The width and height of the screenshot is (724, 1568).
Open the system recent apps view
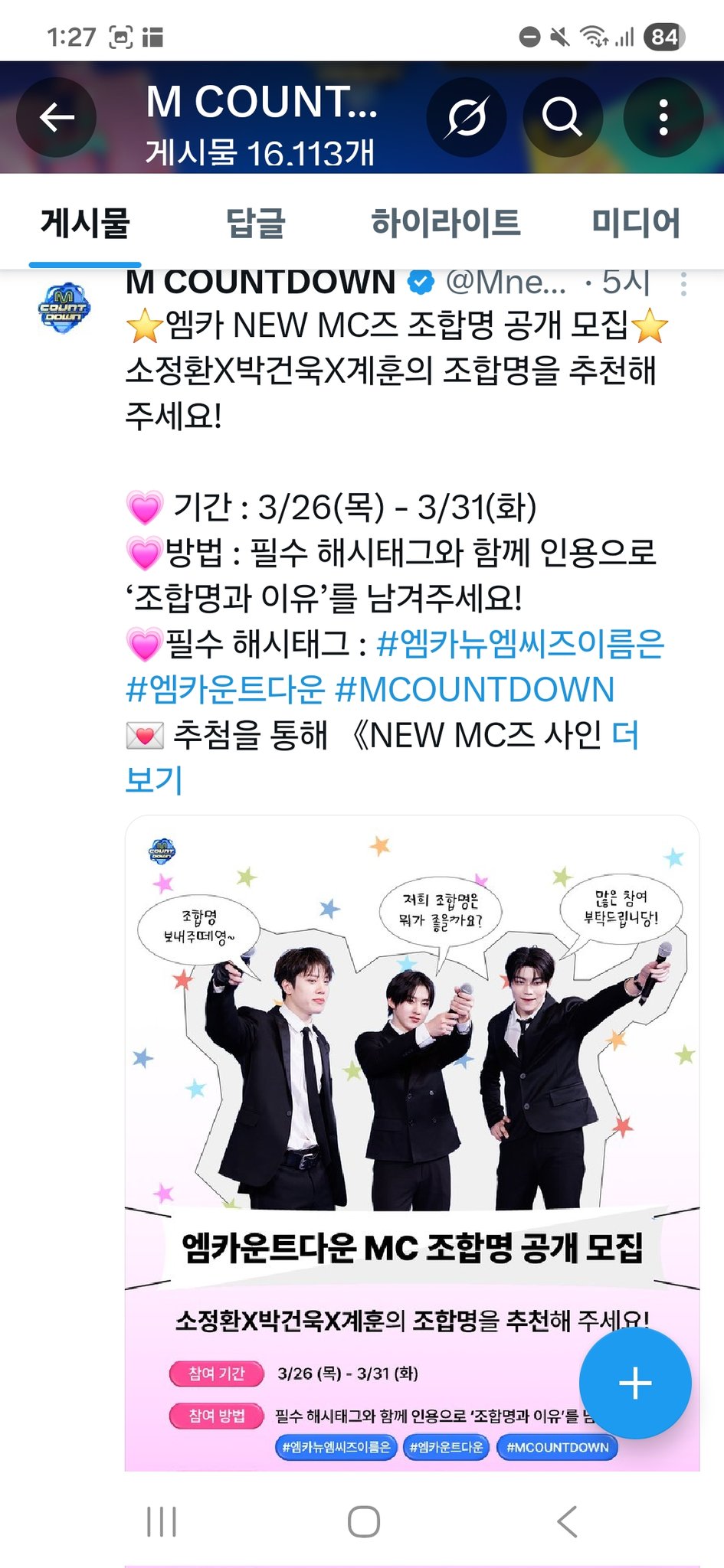point(162,1521)
